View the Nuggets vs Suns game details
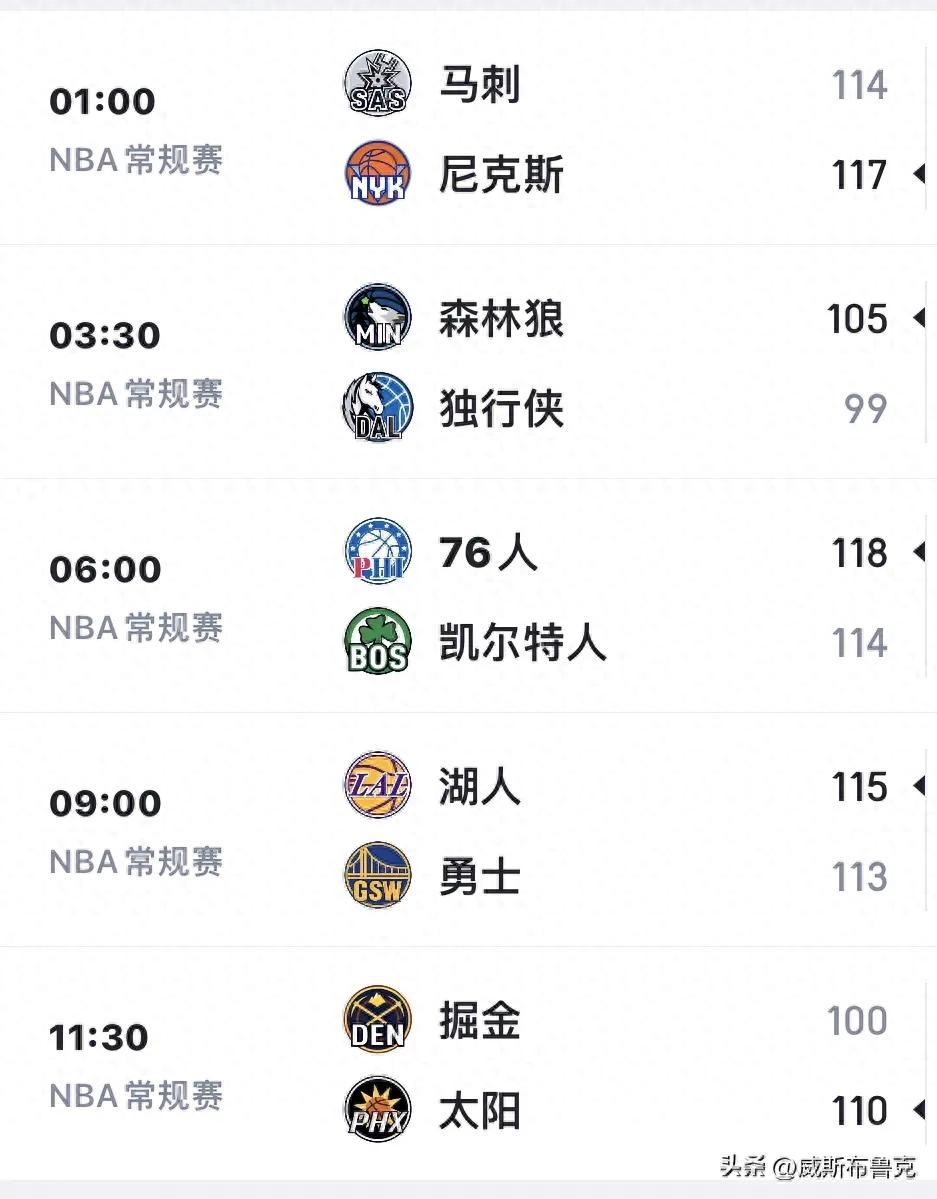Screen dimensions: 937x1199 (x=468, y=1066)
